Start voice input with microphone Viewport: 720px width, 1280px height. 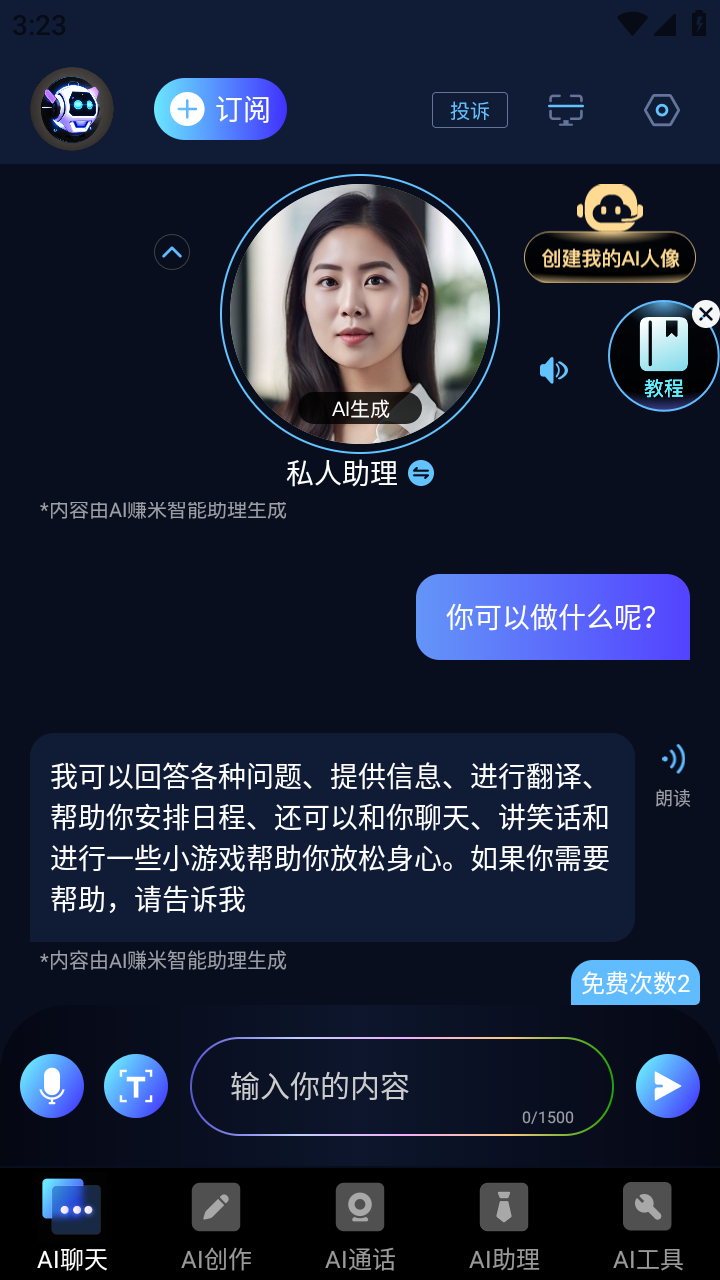(52, 1086)
